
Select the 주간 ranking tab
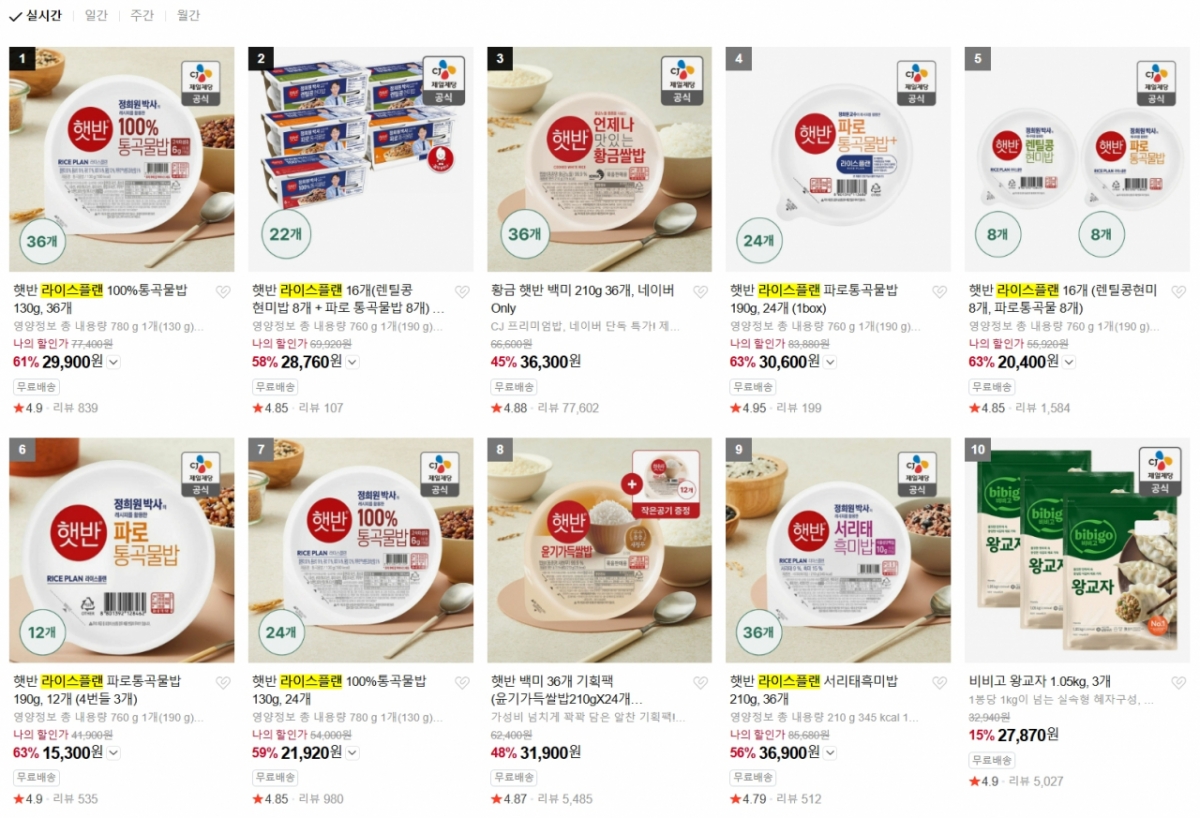click(142, 16)
